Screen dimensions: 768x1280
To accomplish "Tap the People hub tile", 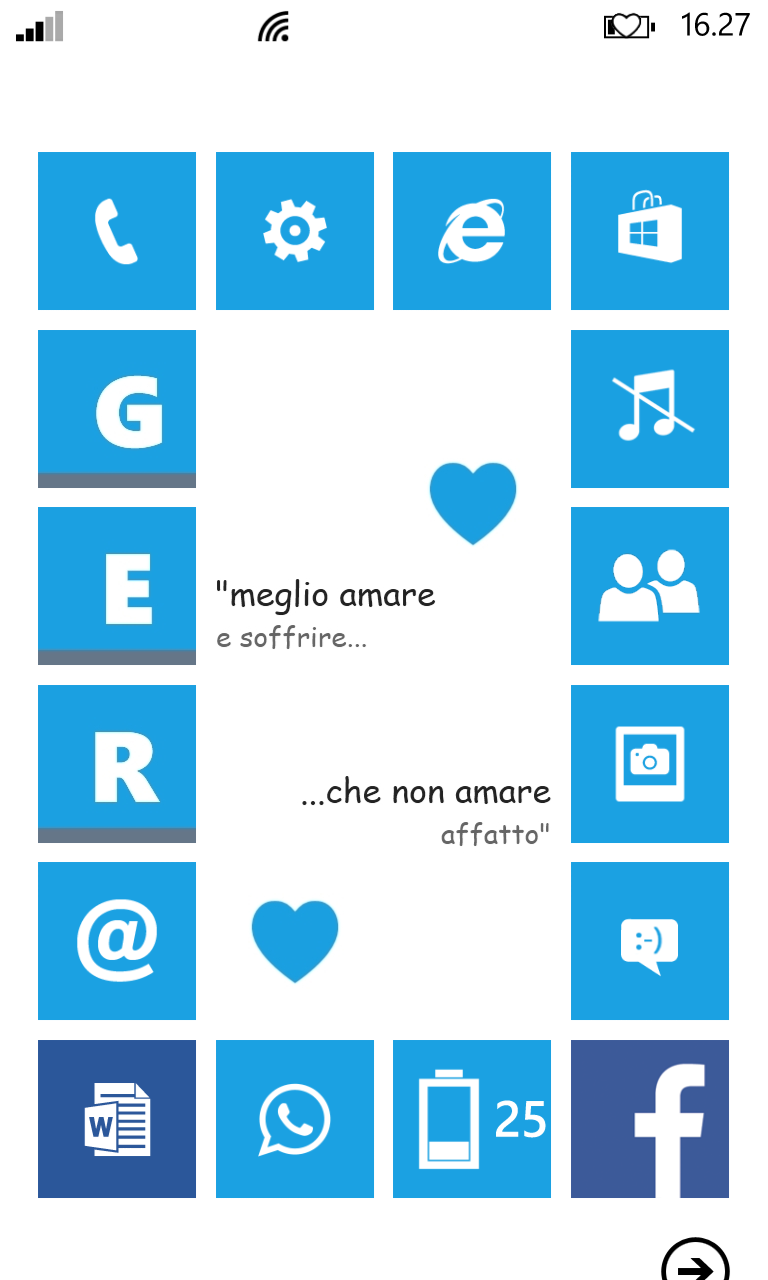I will (x=649, y=586).
